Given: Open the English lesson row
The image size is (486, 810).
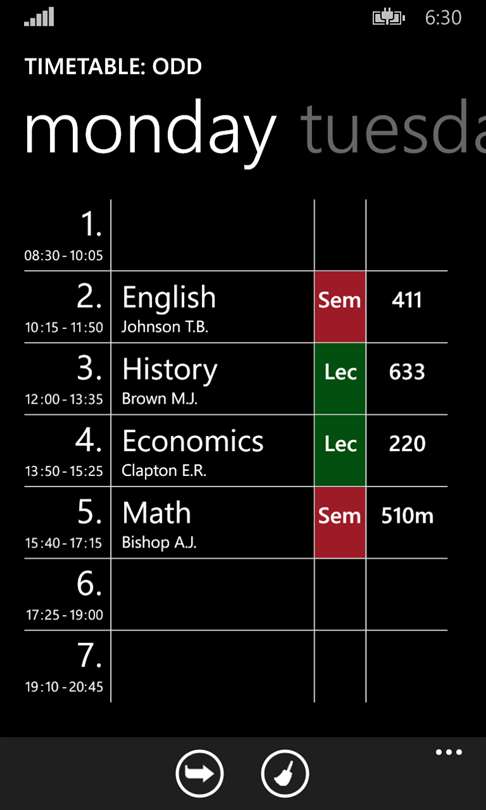Looking at the screenshot, I should point(236,306).
